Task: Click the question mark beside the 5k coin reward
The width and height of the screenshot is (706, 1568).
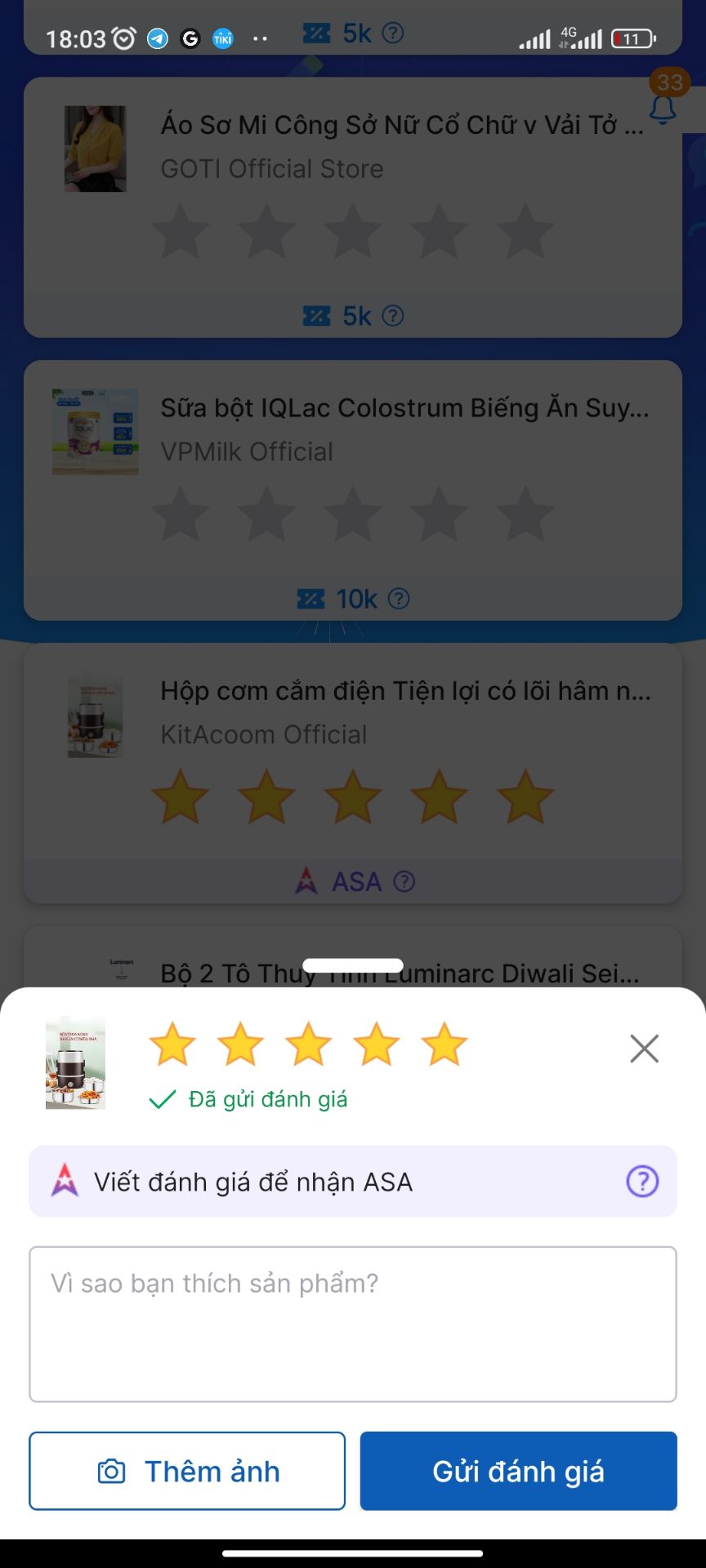Action: pos(392,315)
